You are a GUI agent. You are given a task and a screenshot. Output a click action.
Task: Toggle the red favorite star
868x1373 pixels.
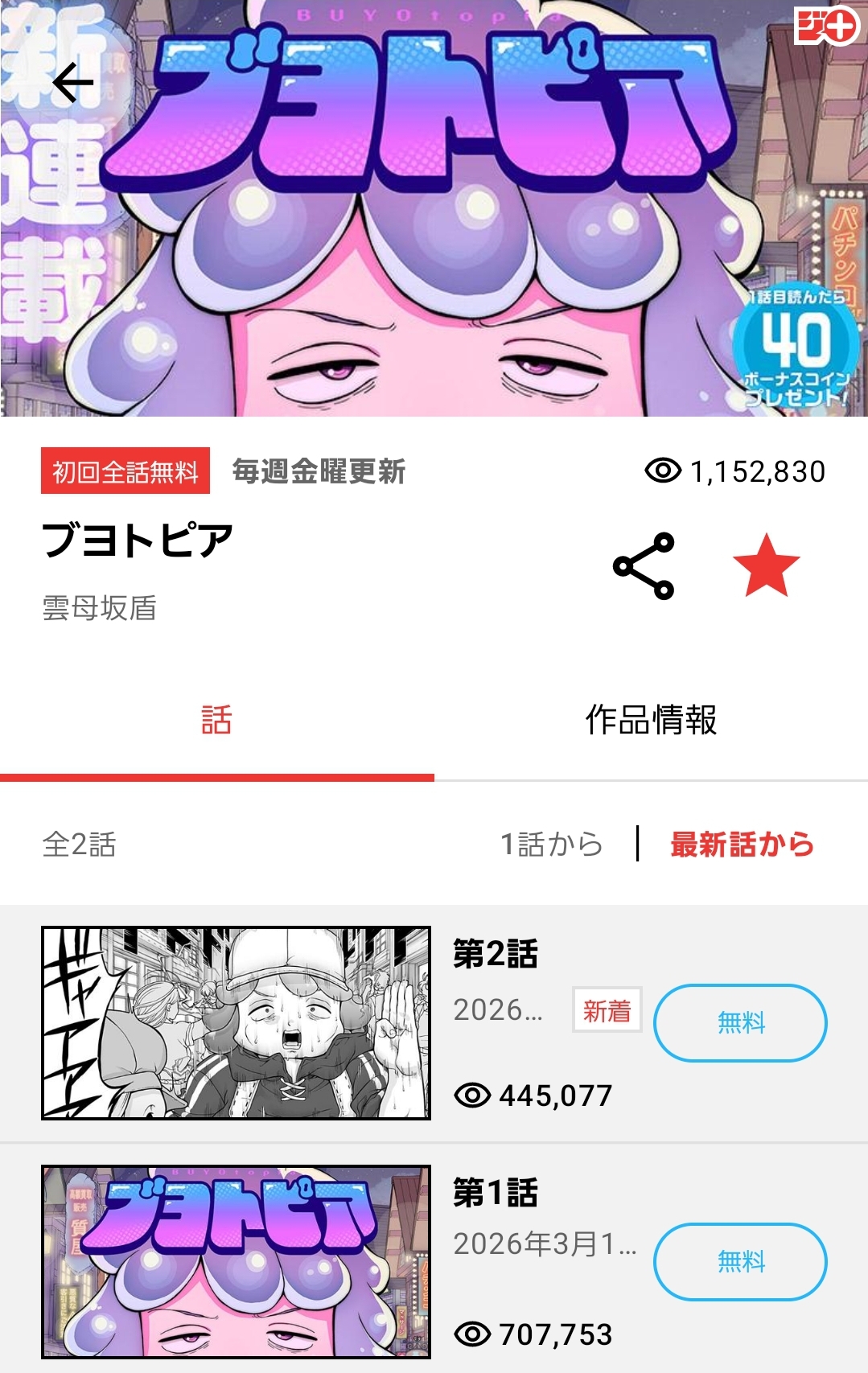(x=766, y=566)
